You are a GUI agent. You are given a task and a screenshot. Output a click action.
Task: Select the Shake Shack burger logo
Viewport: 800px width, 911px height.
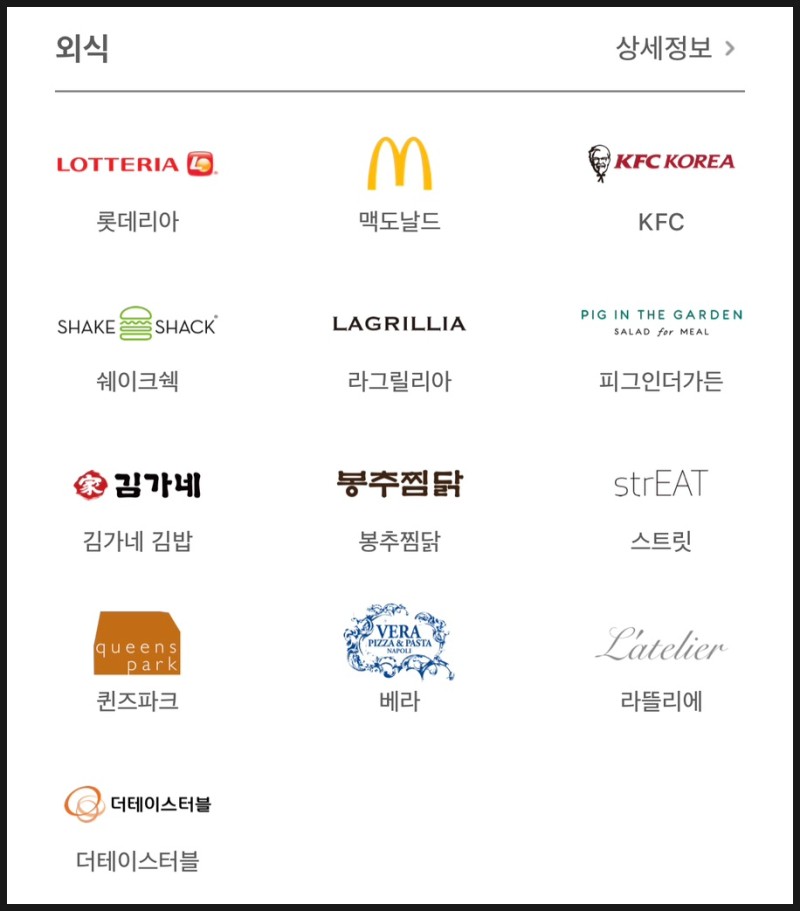tap(137, 323)
